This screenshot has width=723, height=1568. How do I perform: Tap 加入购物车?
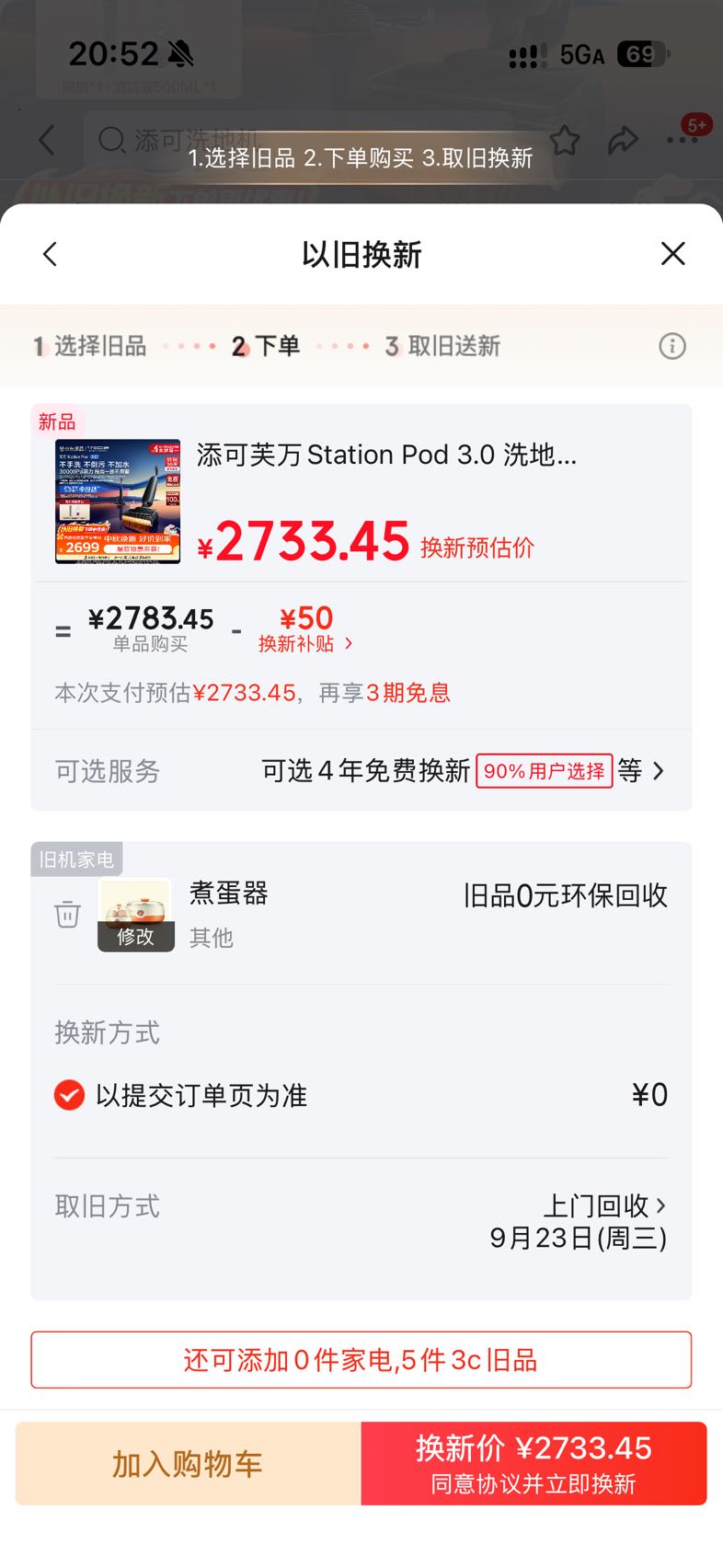[x=189, y=1463]
